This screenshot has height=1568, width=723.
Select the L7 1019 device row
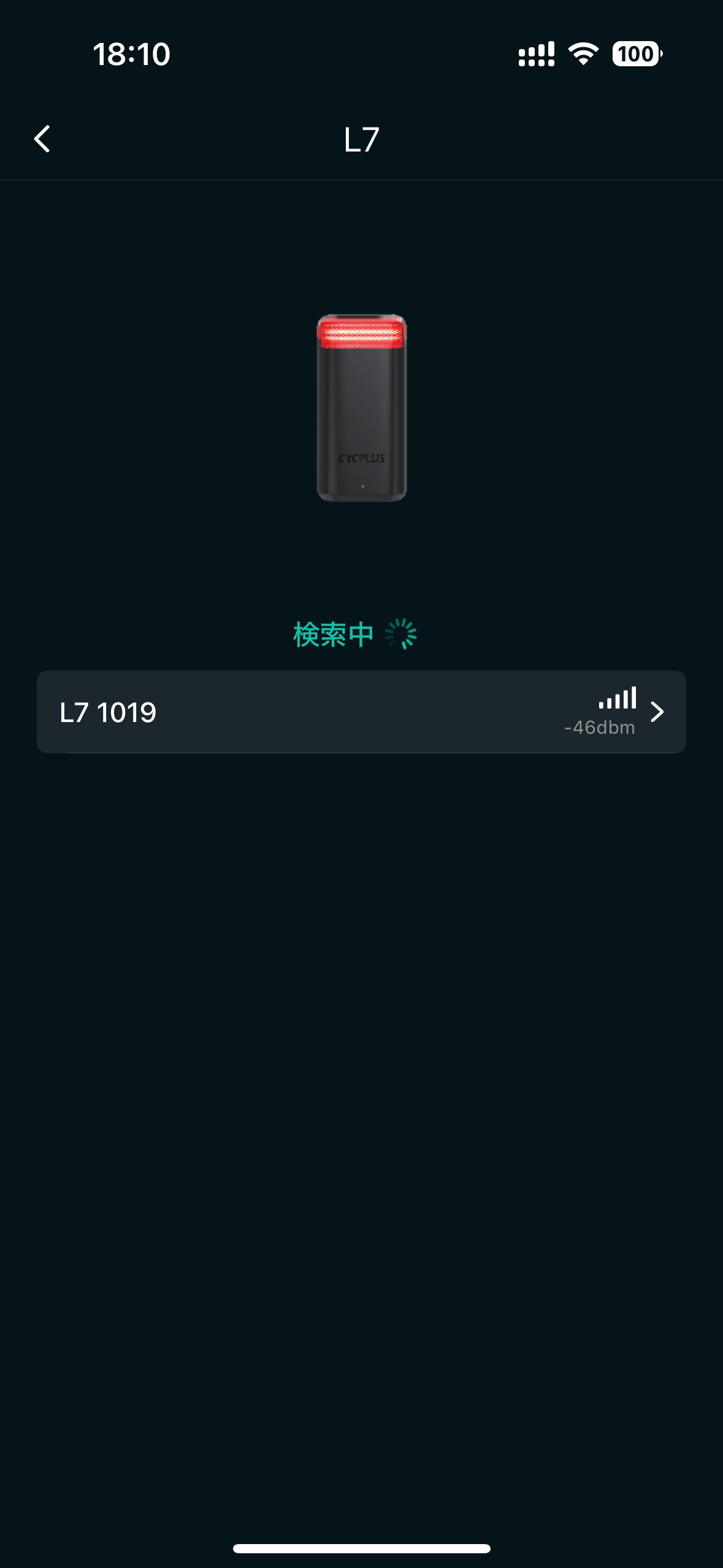(x=361, y=712)
